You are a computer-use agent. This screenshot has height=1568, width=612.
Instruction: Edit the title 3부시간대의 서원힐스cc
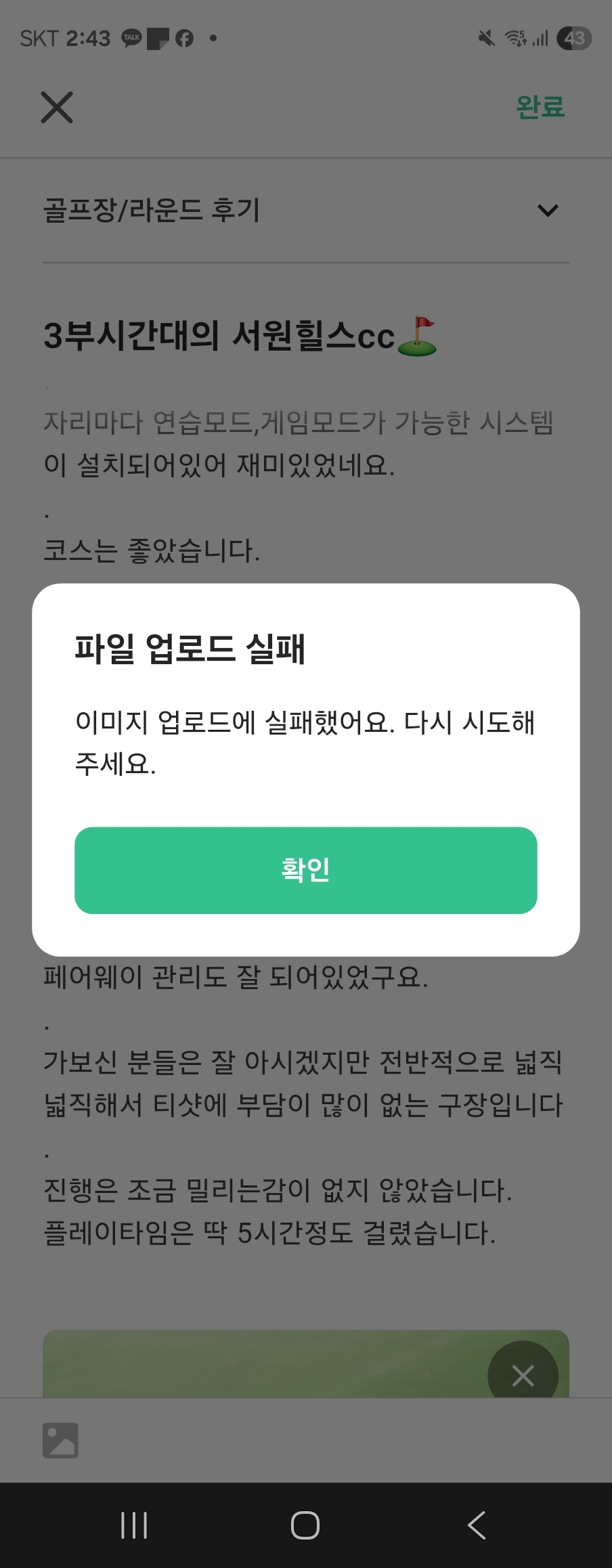click(219, 336)
